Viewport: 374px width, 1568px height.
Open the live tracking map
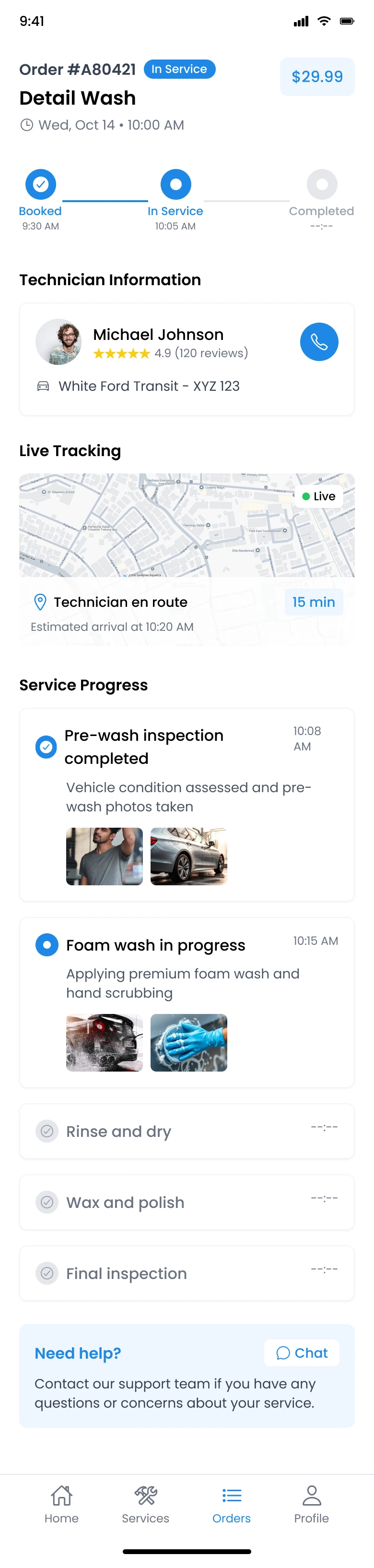[187, 525]
